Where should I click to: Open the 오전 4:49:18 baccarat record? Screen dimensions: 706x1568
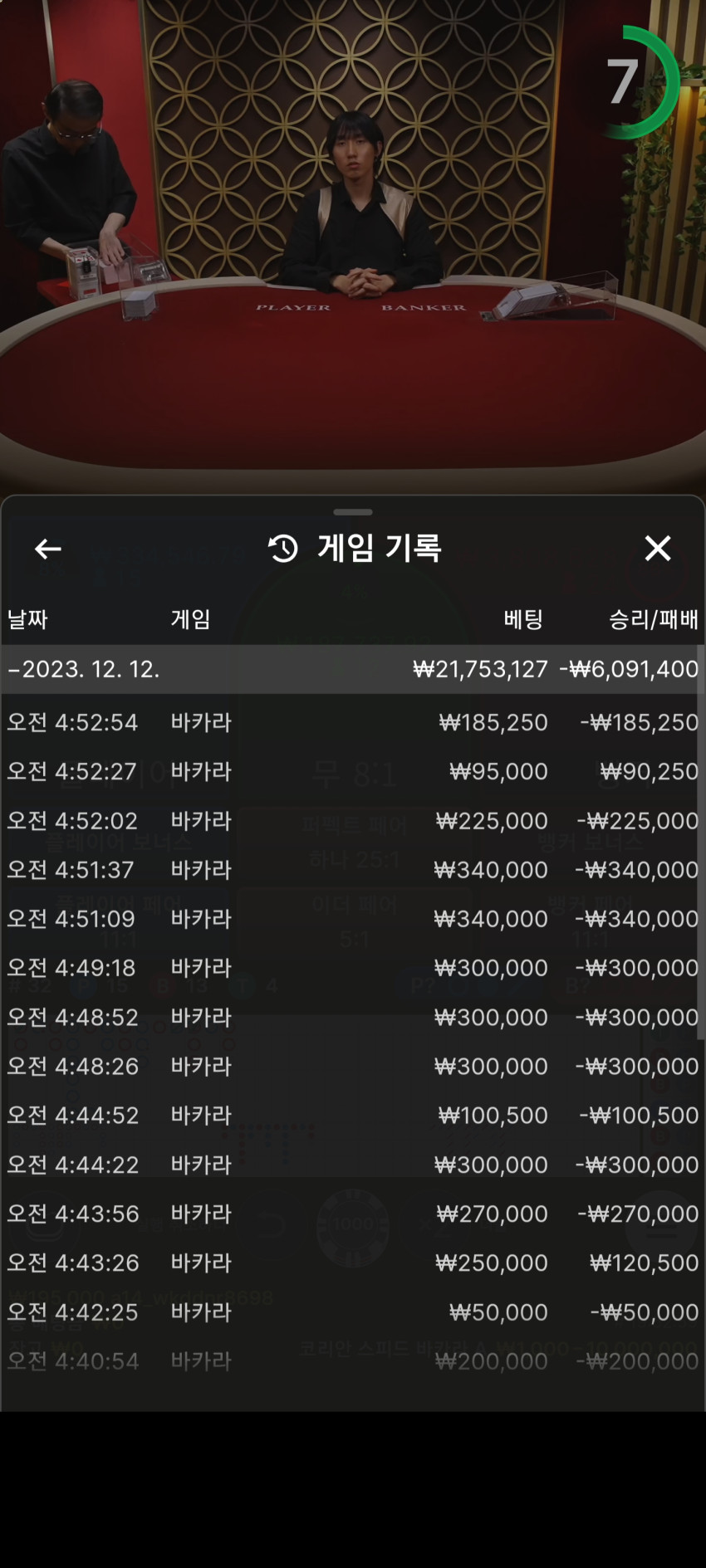click(x=353, y=967)
